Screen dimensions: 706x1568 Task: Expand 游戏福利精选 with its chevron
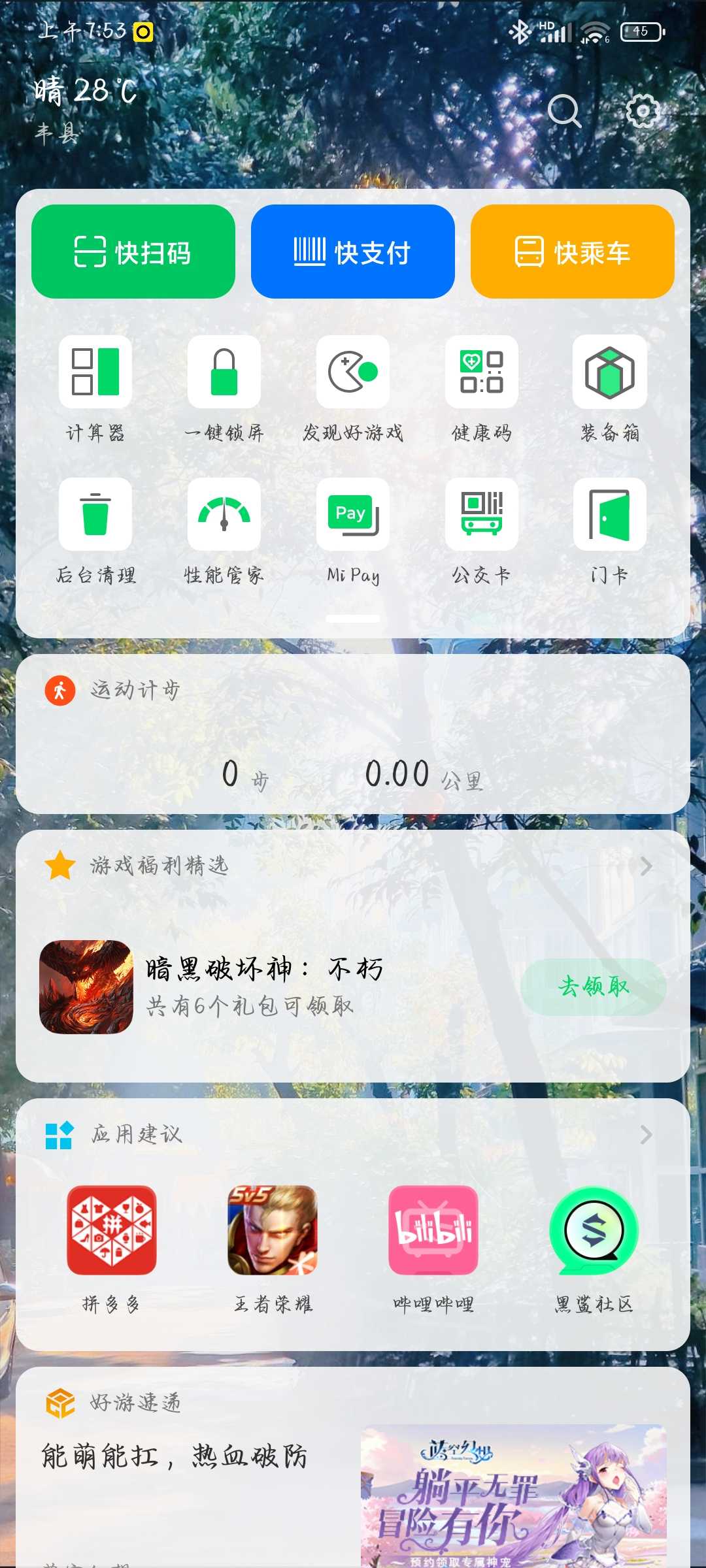646,866
